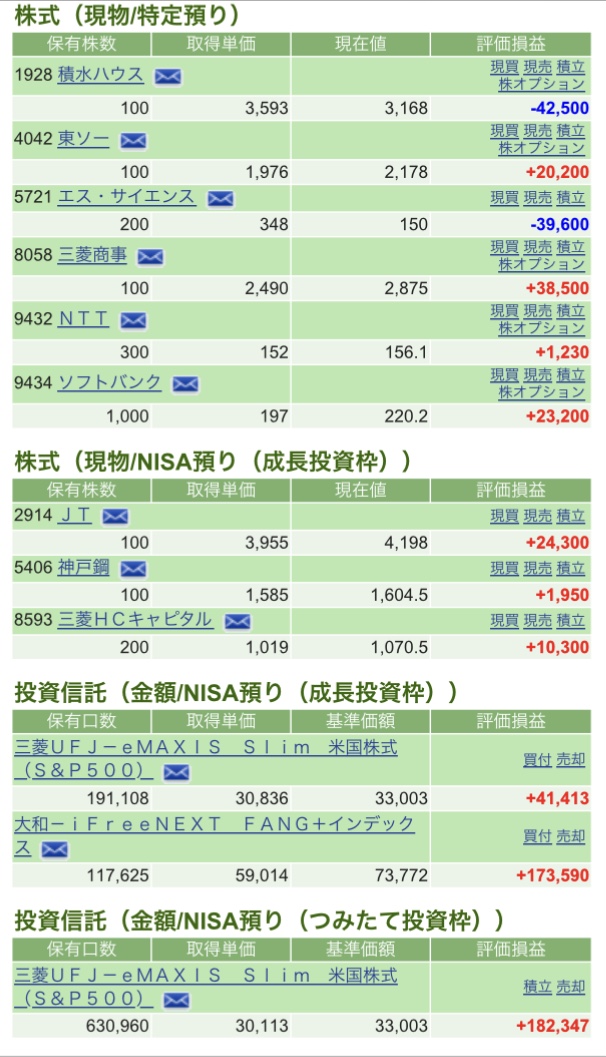This screenshot has width=606, height=1057.
Task: Tap 積立 in the つみたて投資枠 section
Action: pos(537,986)
